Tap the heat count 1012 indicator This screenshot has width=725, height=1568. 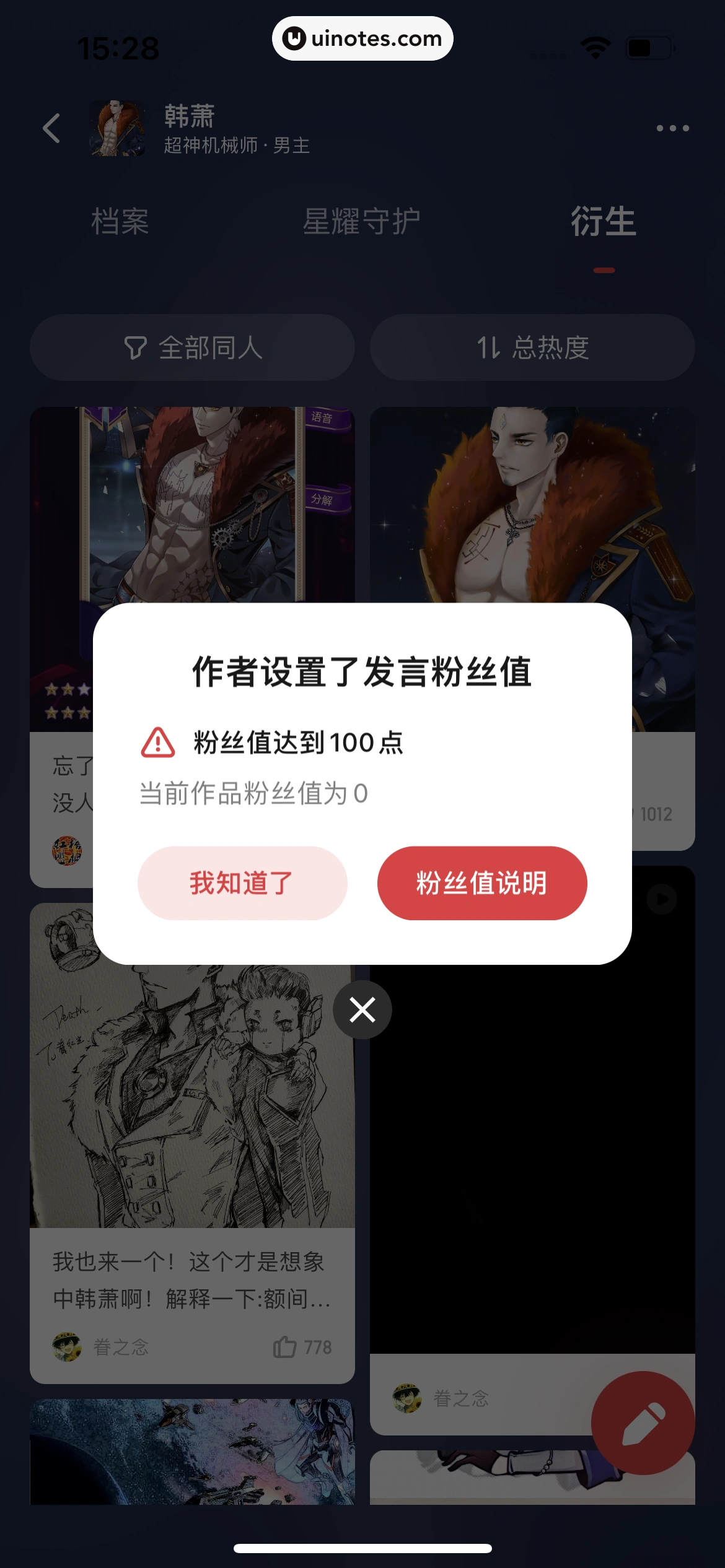657,814
